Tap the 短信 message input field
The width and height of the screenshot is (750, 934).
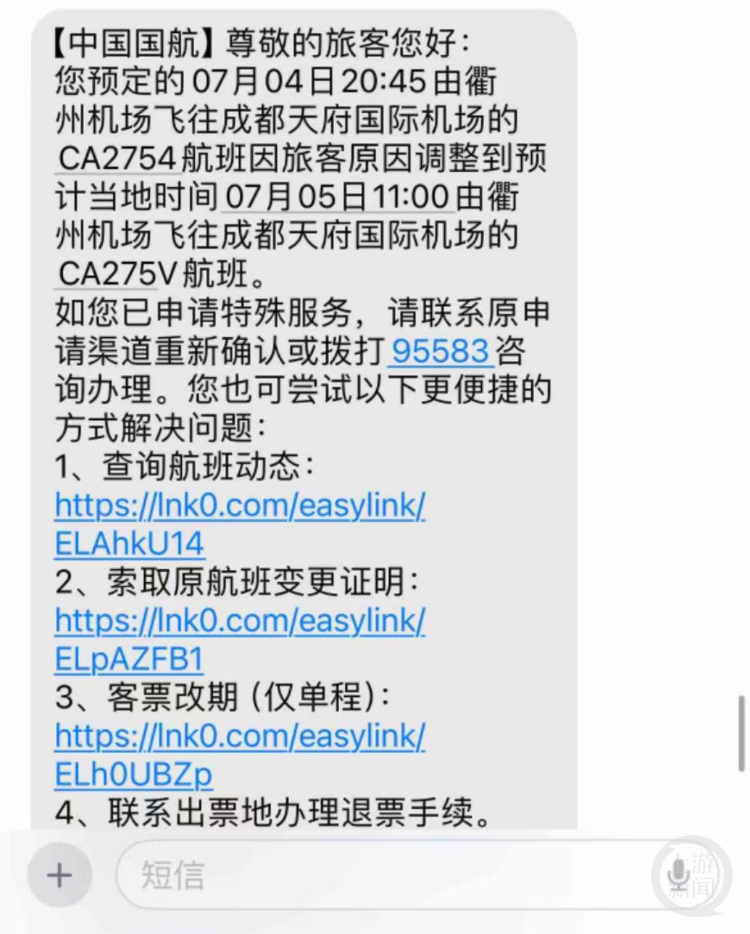(380, 876)
